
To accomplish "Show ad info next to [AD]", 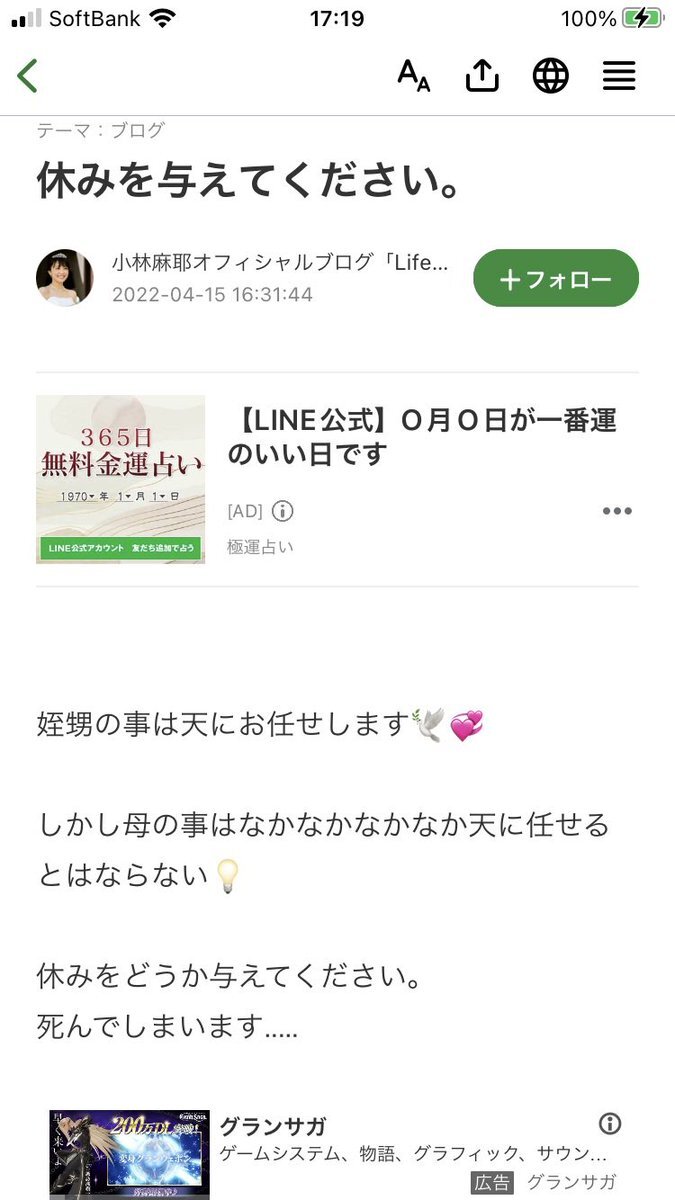I will [283, 511].
